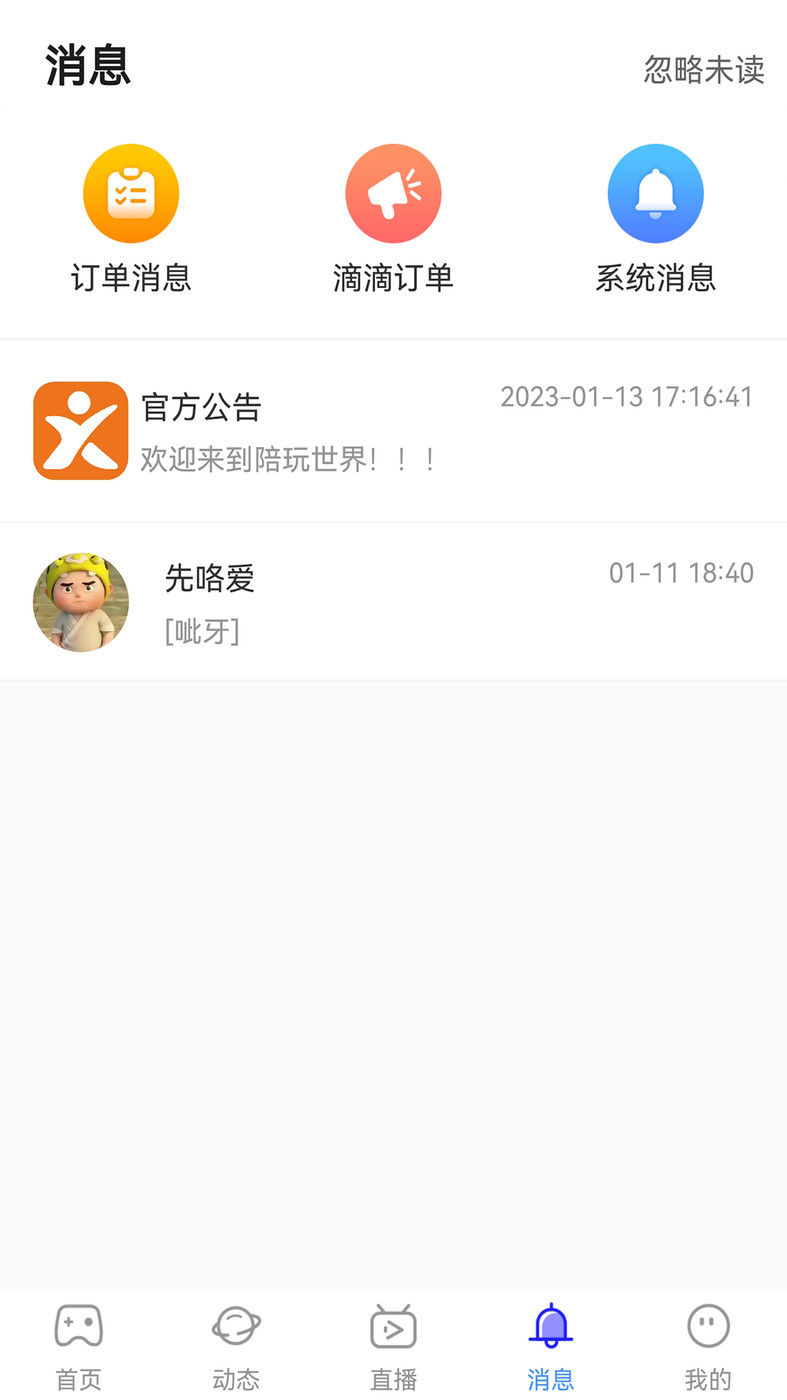Open the 订单消息 clipboard icon
The image size is (787, 1400).
coord(131,193)
